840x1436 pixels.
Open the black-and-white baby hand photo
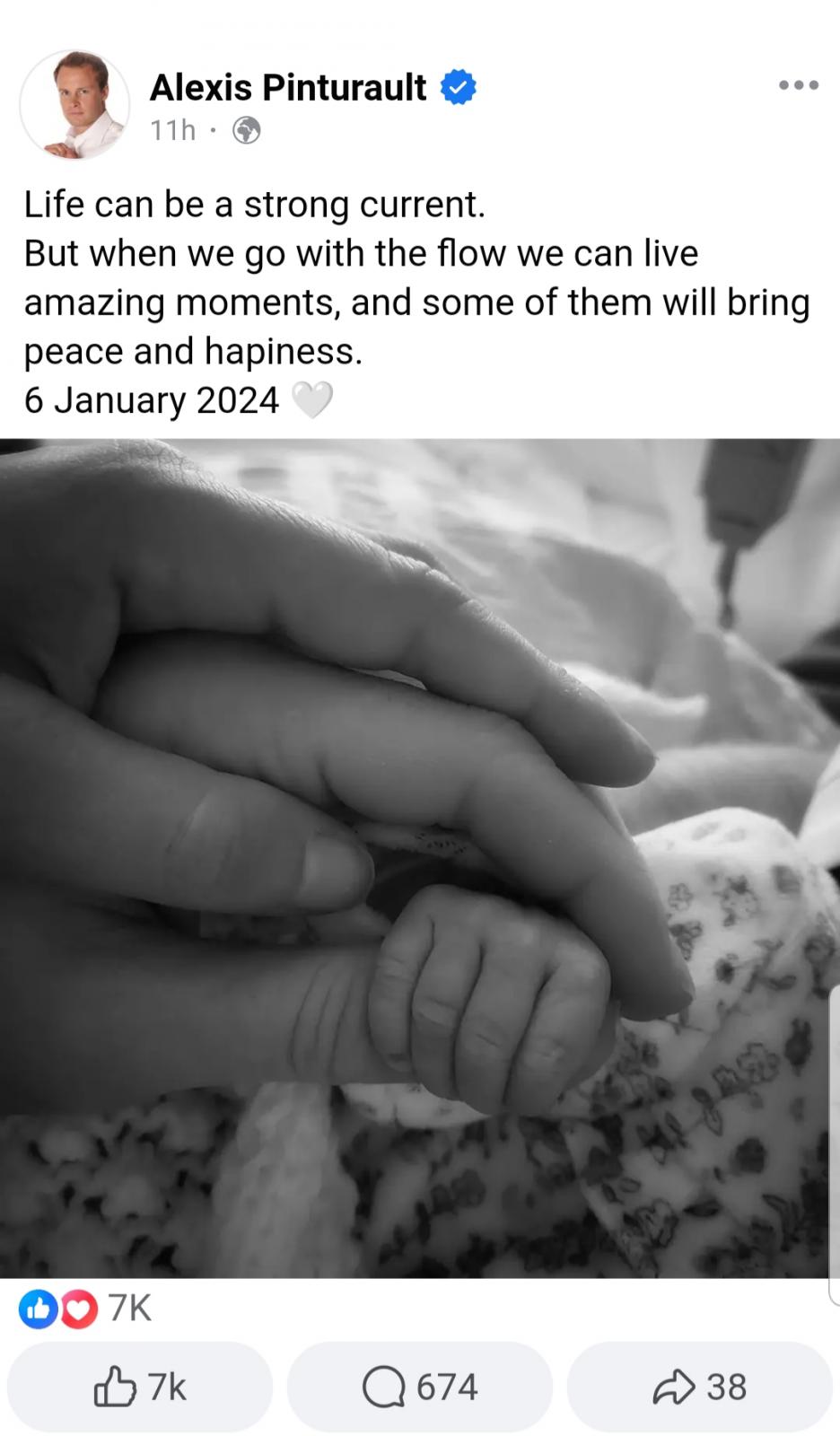420,858
